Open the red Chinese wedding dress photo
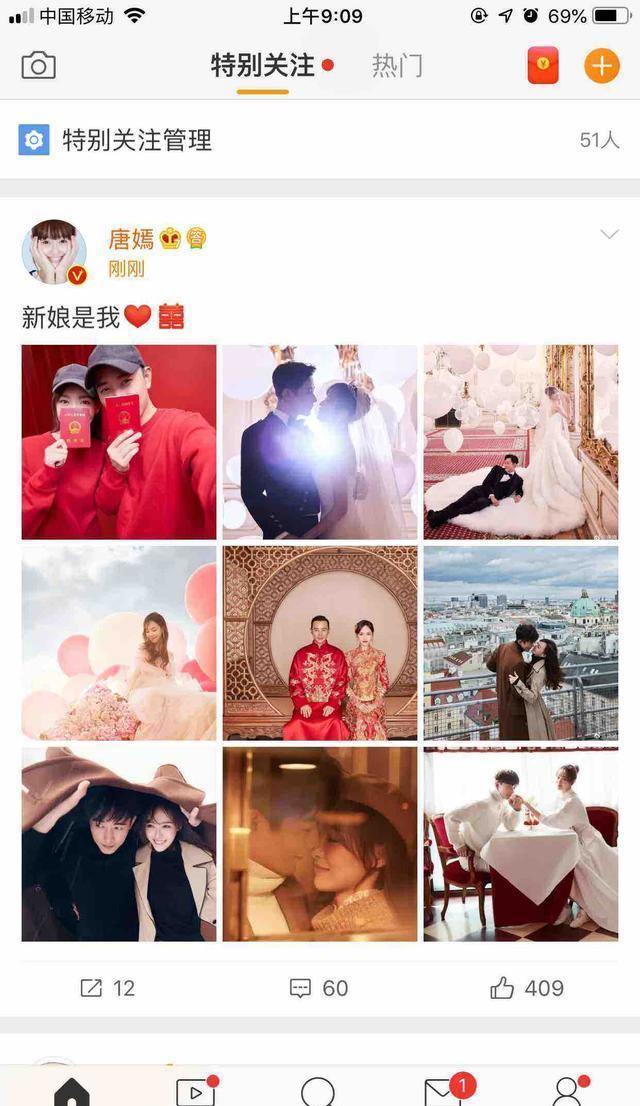The width and height of the screenshot is (640, 1106). [320, 643]
